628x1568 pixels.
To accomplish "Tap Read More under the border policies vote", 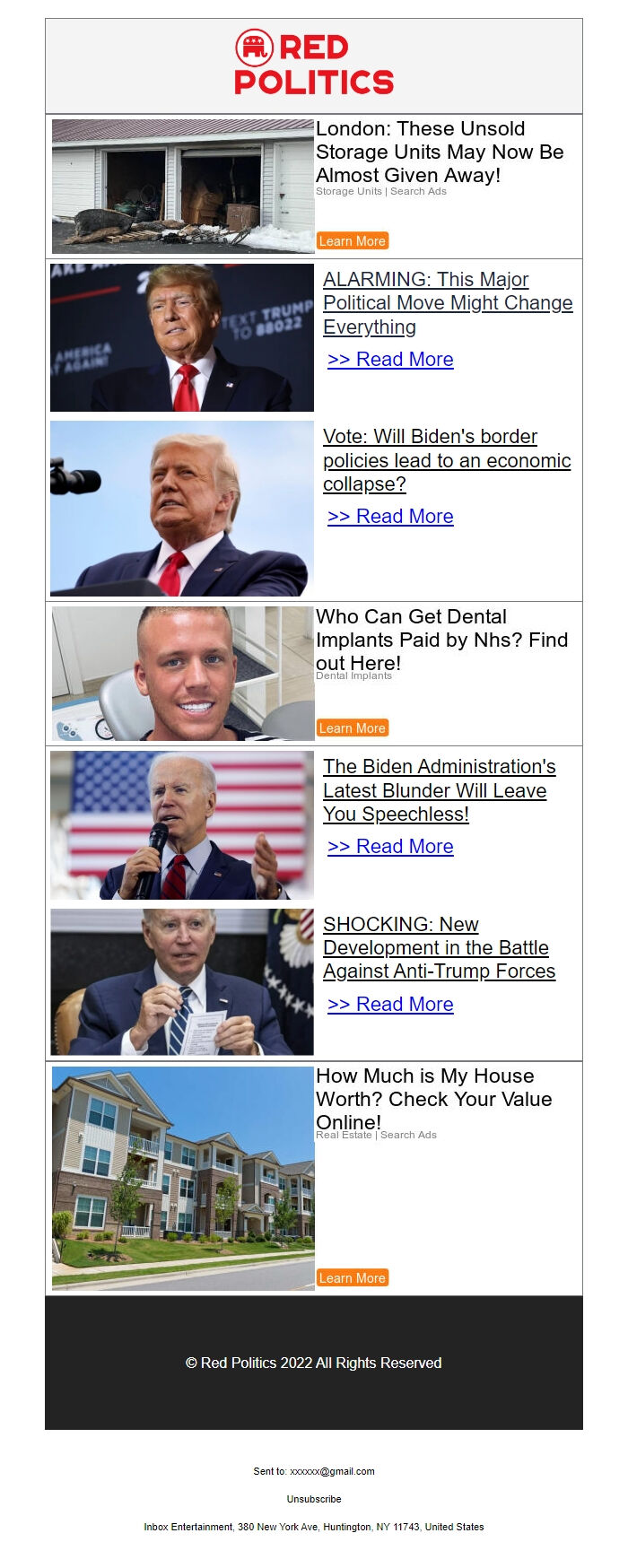I will coord(390,517).
